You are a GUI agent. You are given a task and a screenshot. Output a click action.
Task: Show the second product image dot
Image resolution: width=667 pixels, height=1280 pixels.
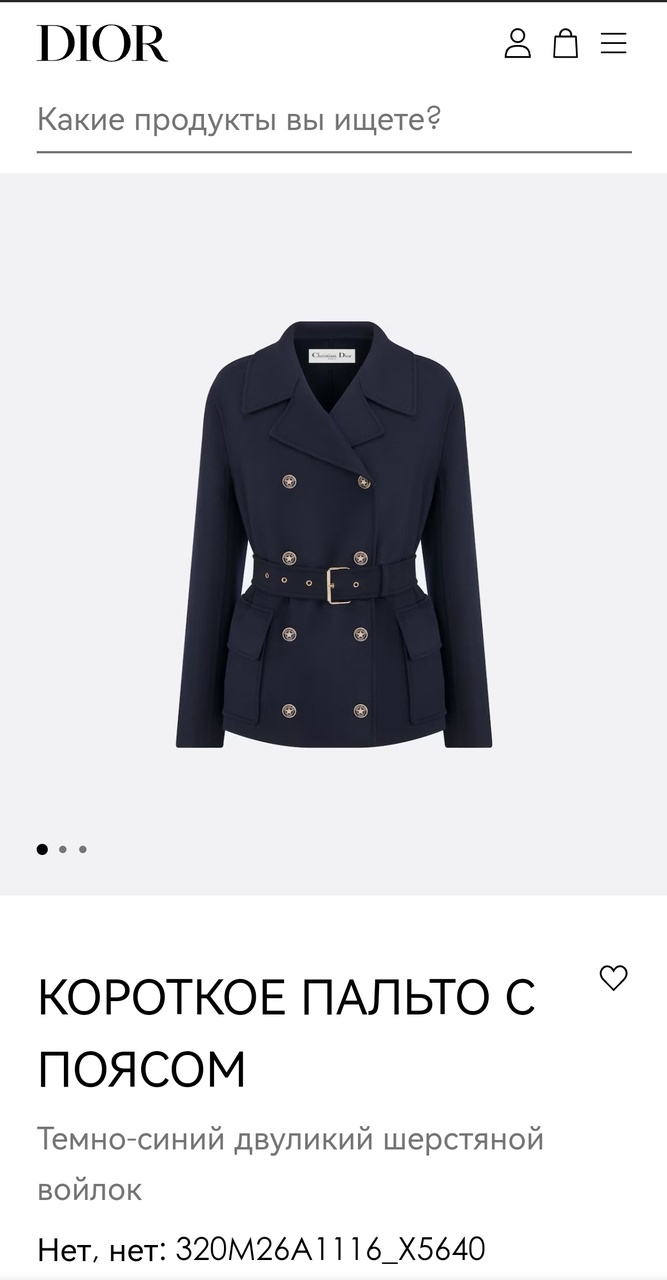(63, 849)
